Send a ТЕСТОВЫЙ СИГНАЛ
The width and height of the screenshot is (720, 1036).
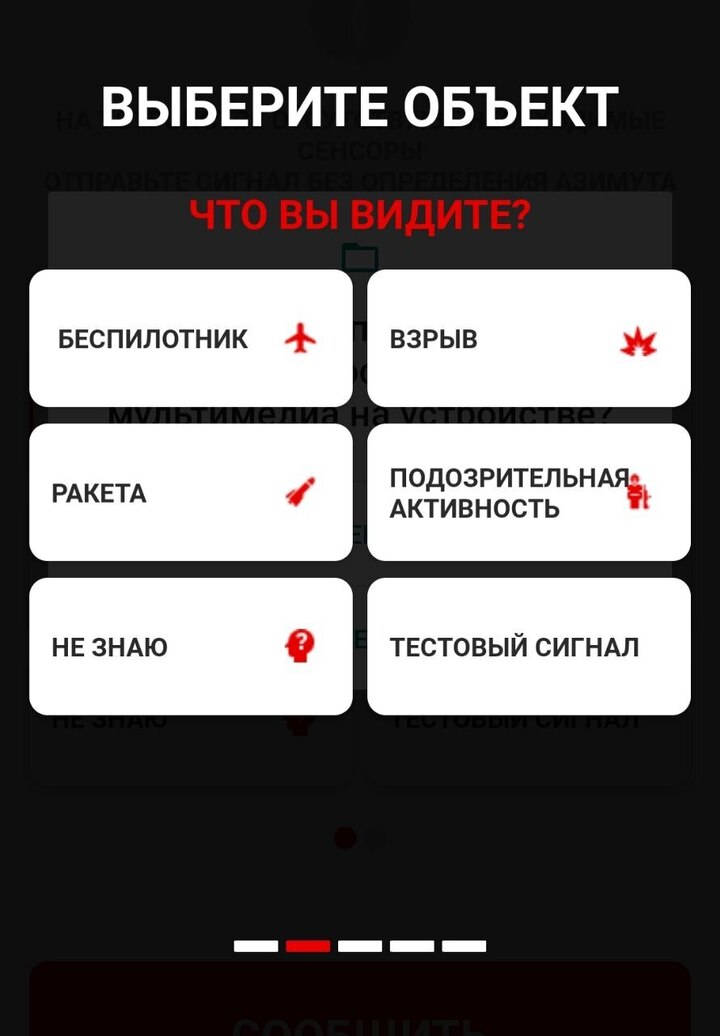coord(528,646)
